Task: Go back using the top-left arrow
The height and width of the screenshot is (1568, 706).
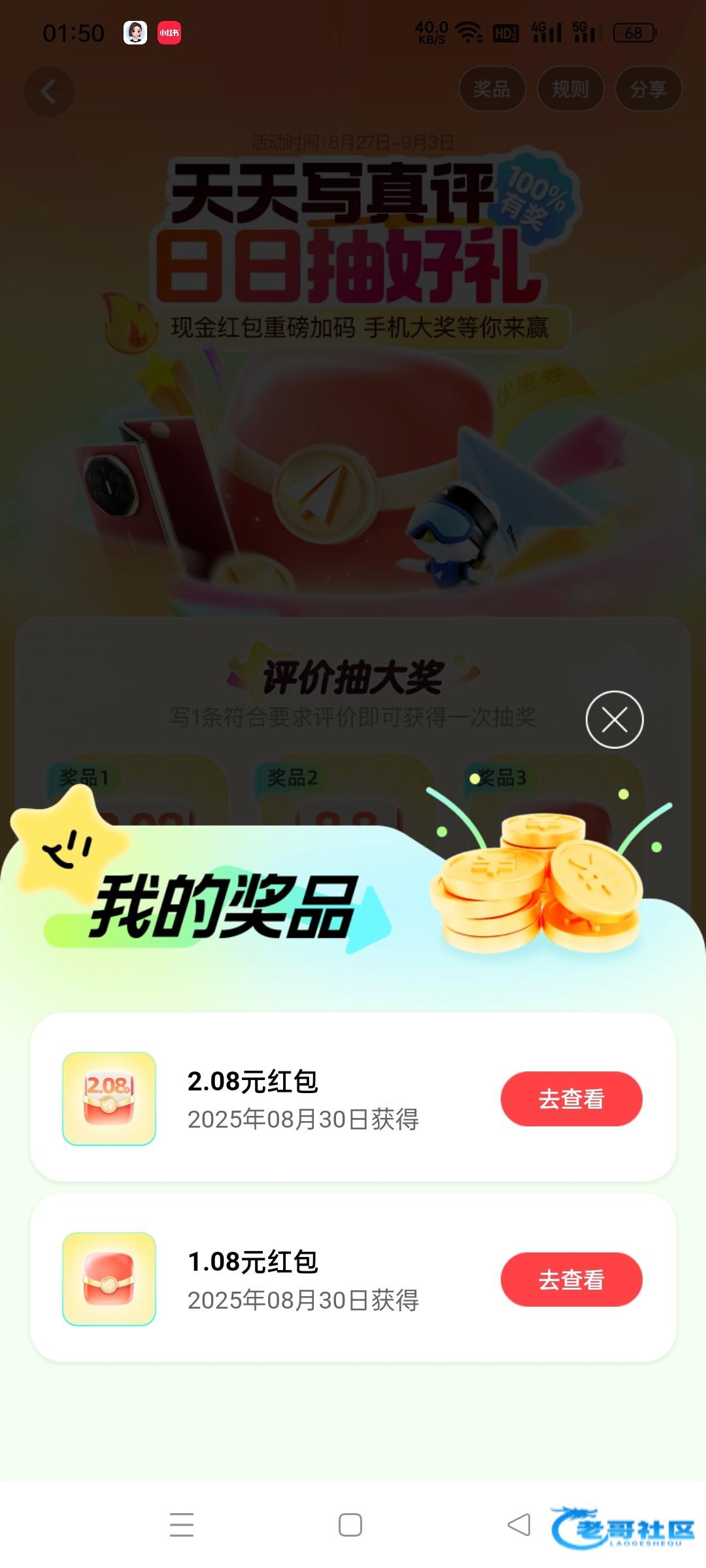Action: (x=49, y=91)
